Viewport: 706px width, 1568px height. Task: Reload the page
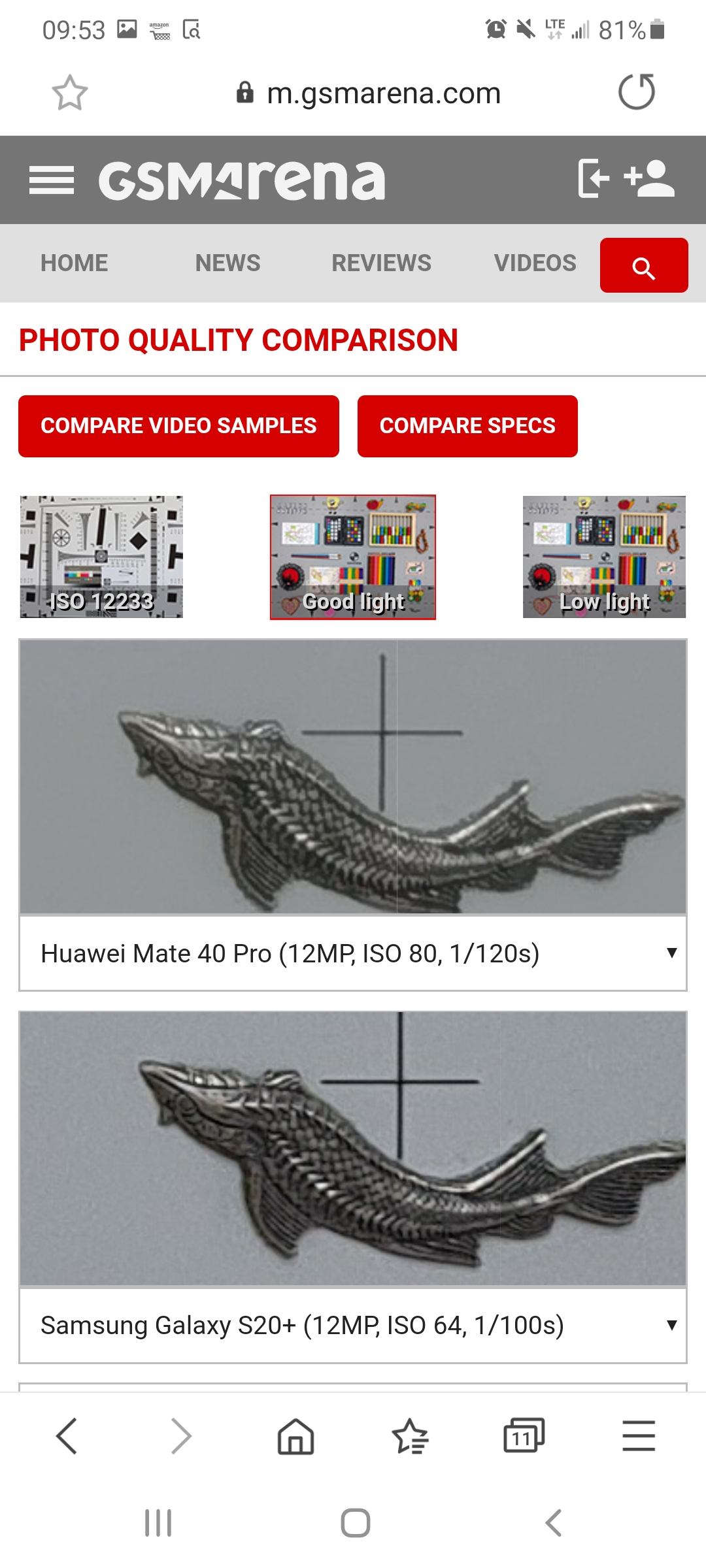click(637, 92)
